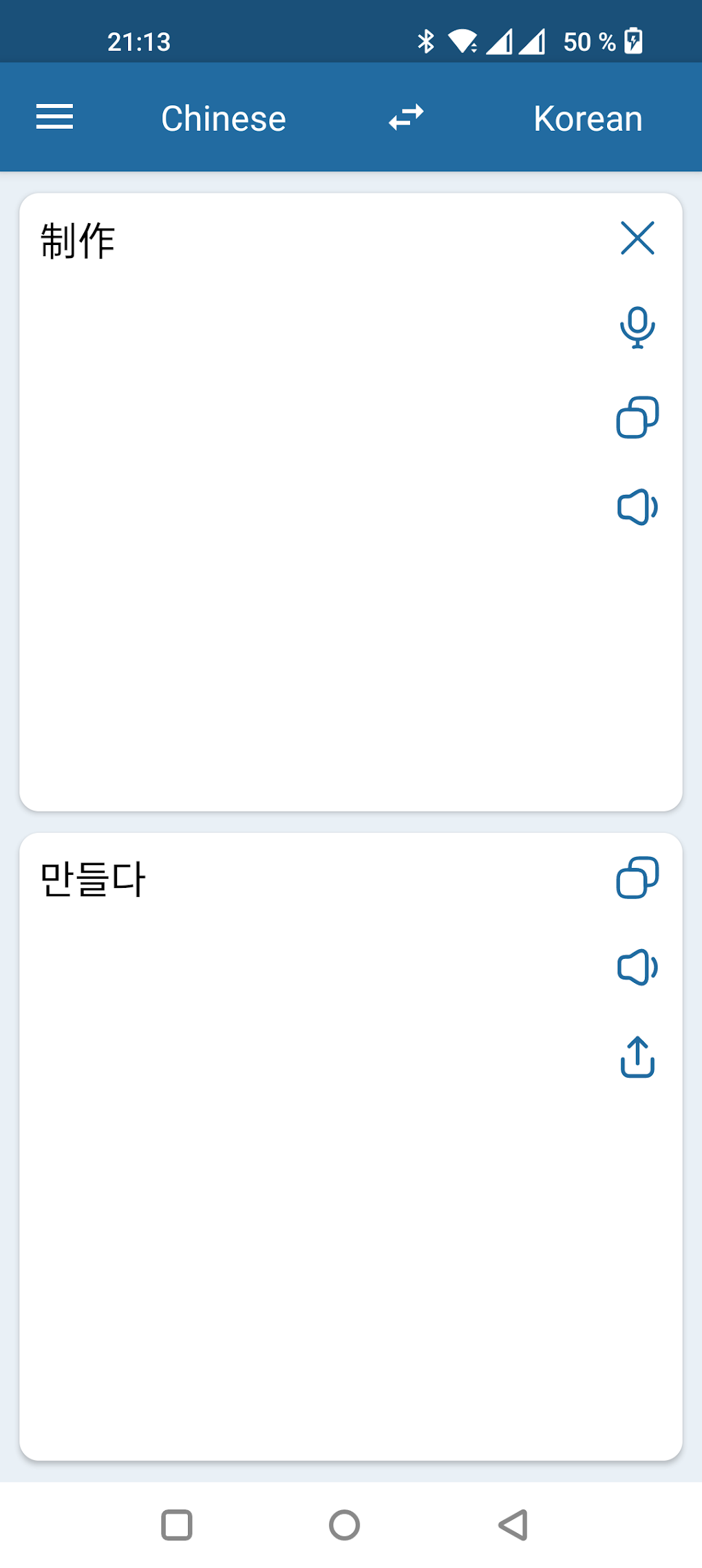The image size is (702, 1568).
Task: Share the Korean translation
Action: pyautogui.click(x=637, y=1057)
